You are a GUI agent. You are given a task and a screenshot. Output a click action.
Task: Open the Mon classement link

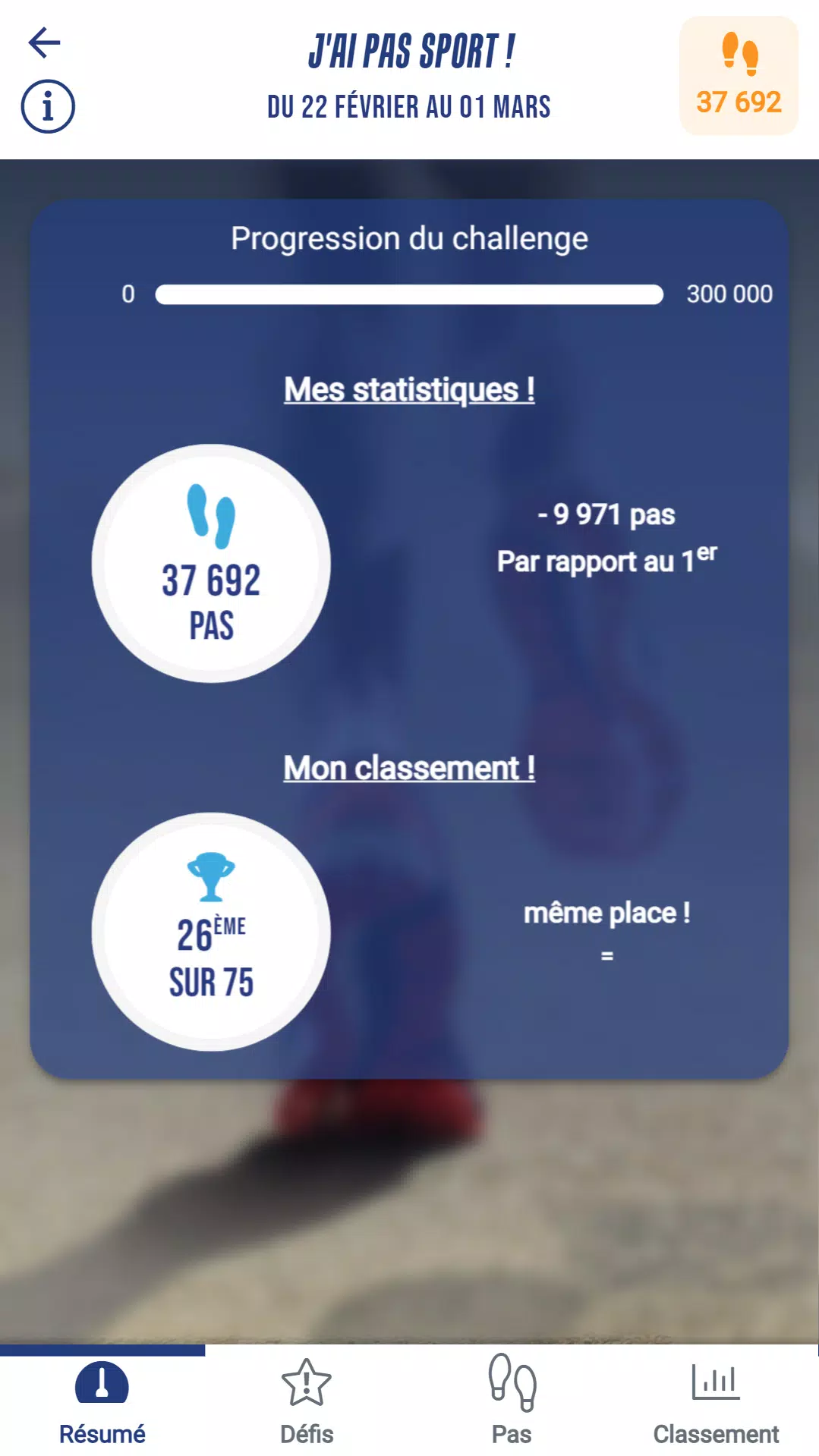click(409, 768)
